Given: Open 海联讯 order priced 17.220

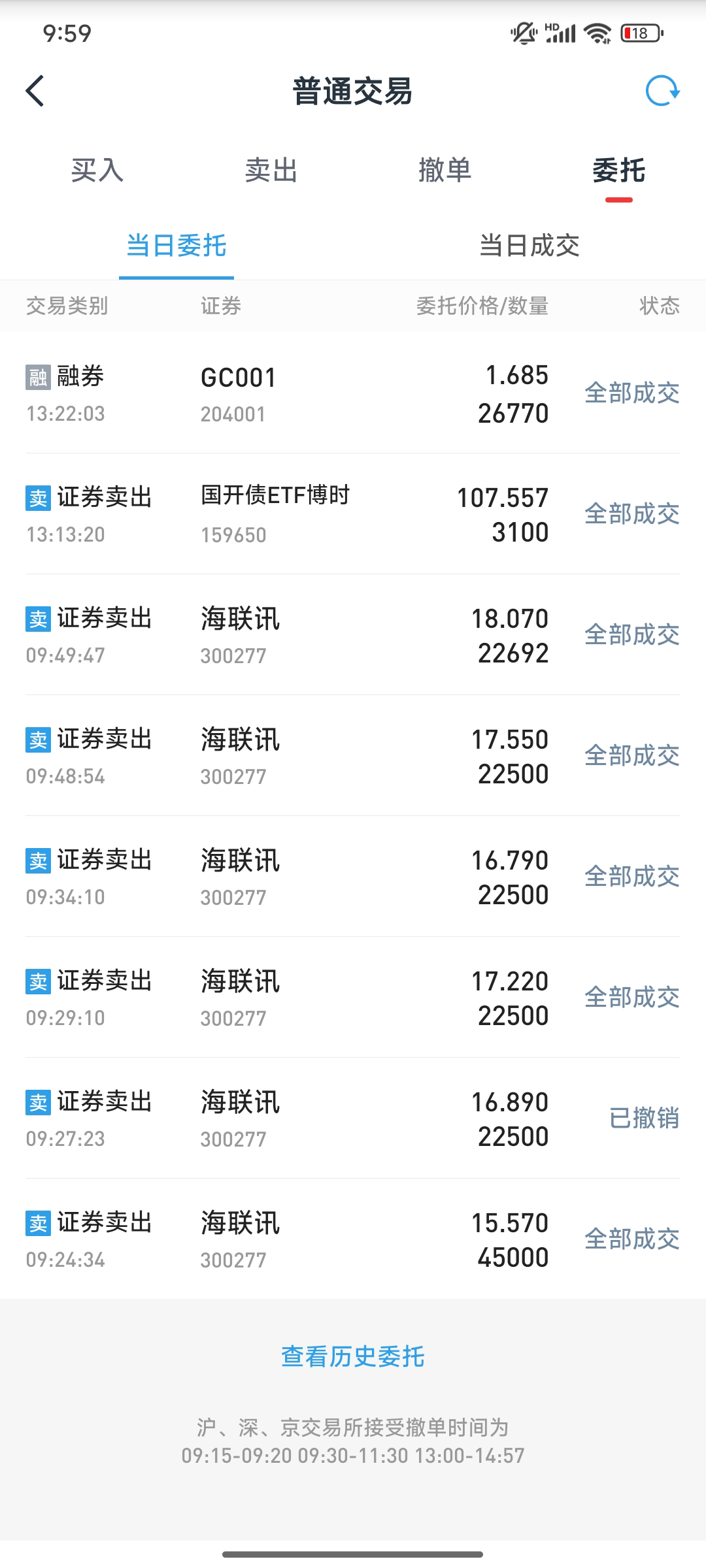Looking at the screenshot, I should 353,998.
